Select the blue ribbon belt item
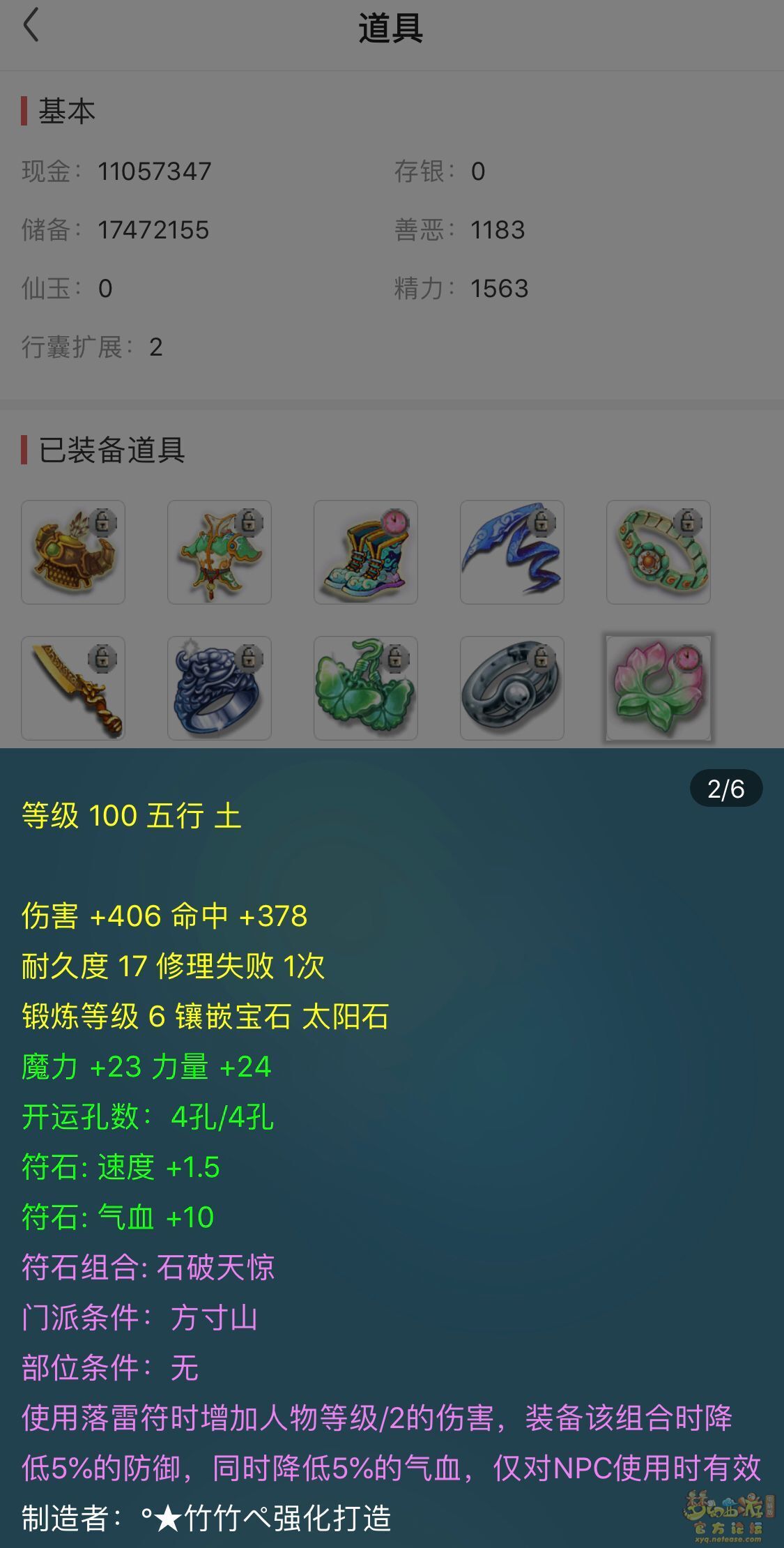This screenshot has width=784, height=1548. pyautogui.click(x=512, y=552)
